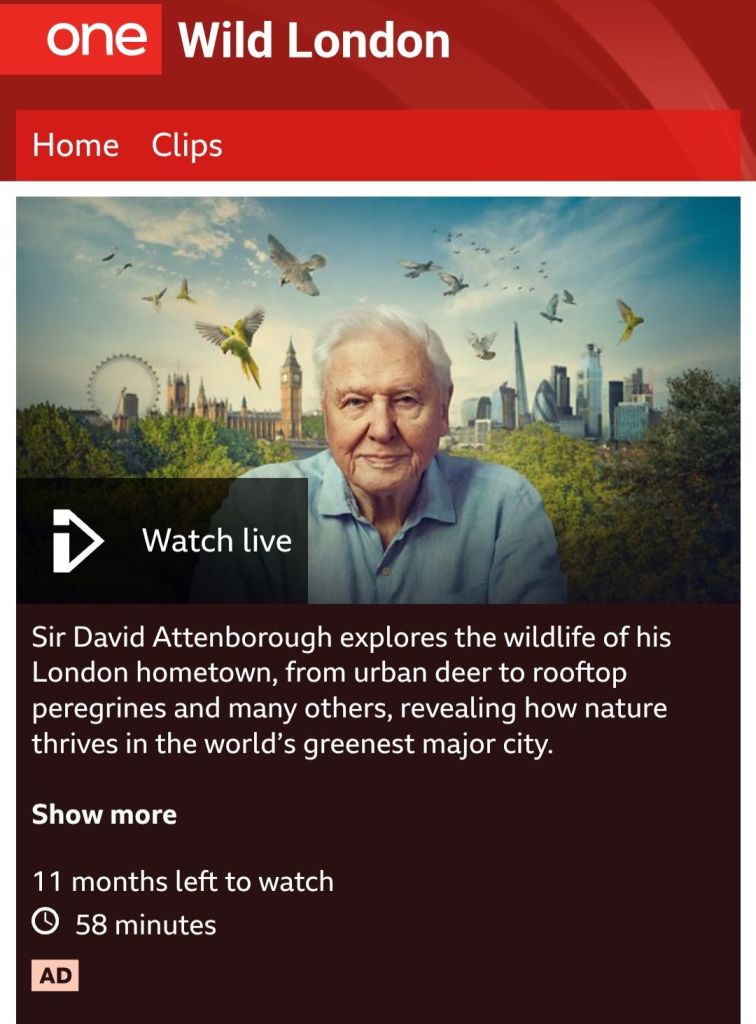
Task: Expand description with Show more
Action: point(104,814)
